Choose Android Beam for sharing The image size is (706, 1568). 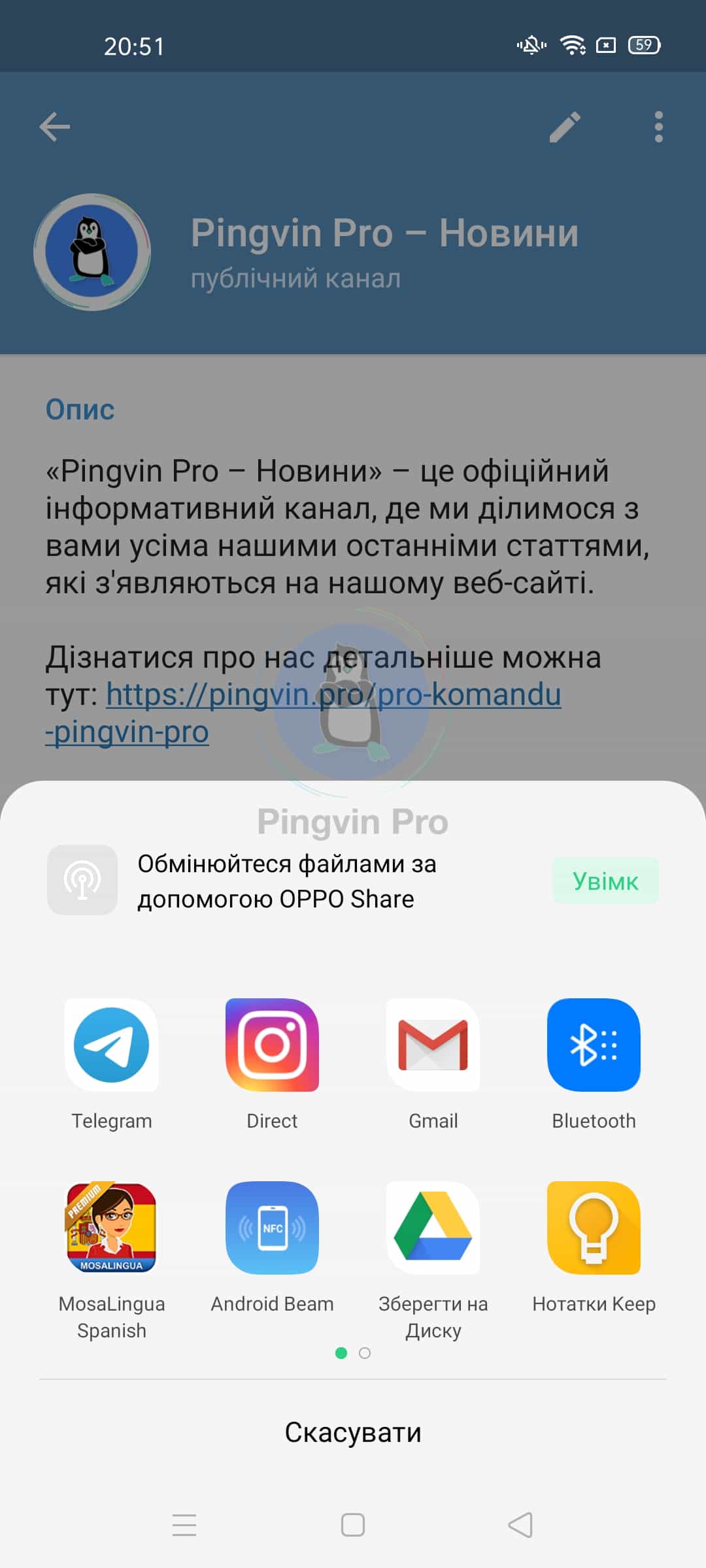click(x=272, y=1228)
